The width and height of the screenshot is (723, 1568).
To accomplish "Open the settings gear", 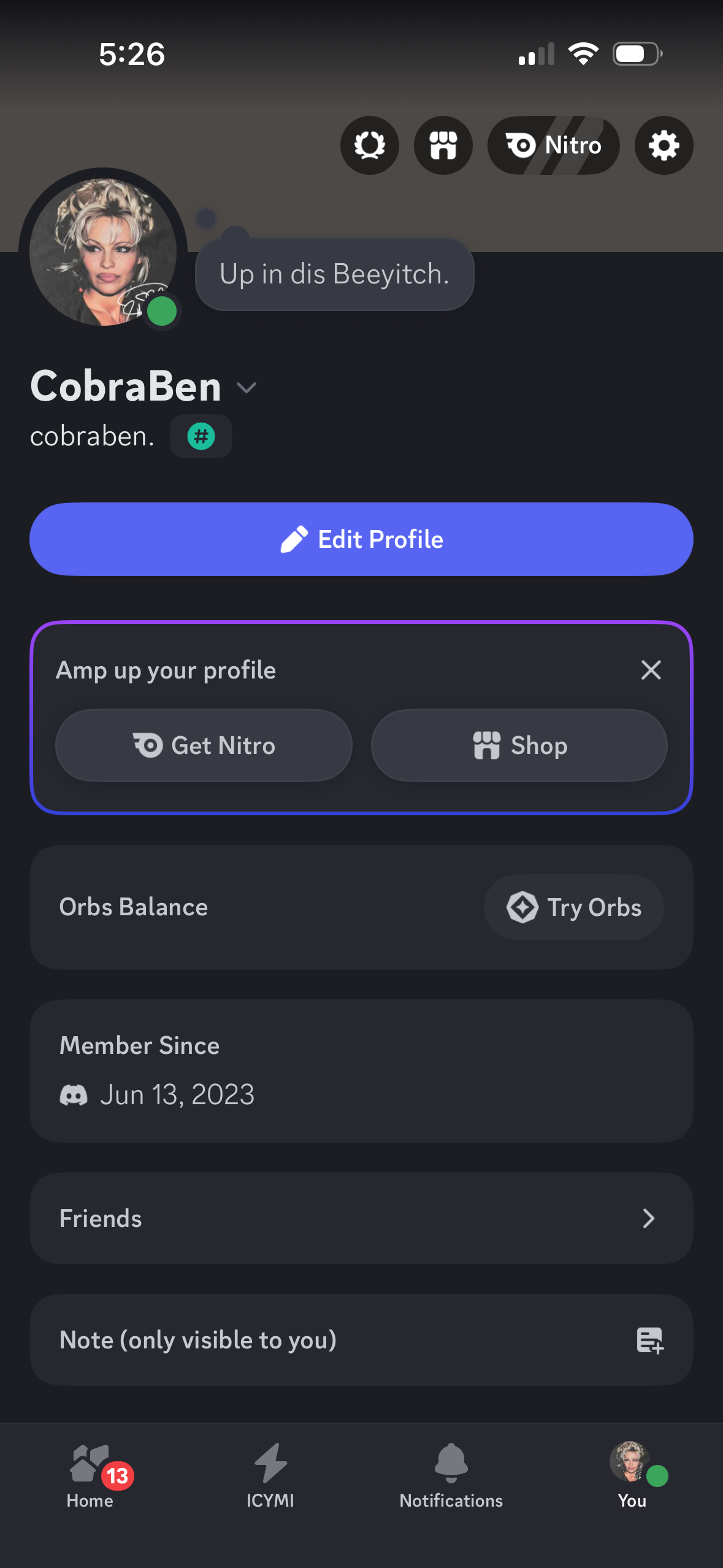I will tap(664, 145).
